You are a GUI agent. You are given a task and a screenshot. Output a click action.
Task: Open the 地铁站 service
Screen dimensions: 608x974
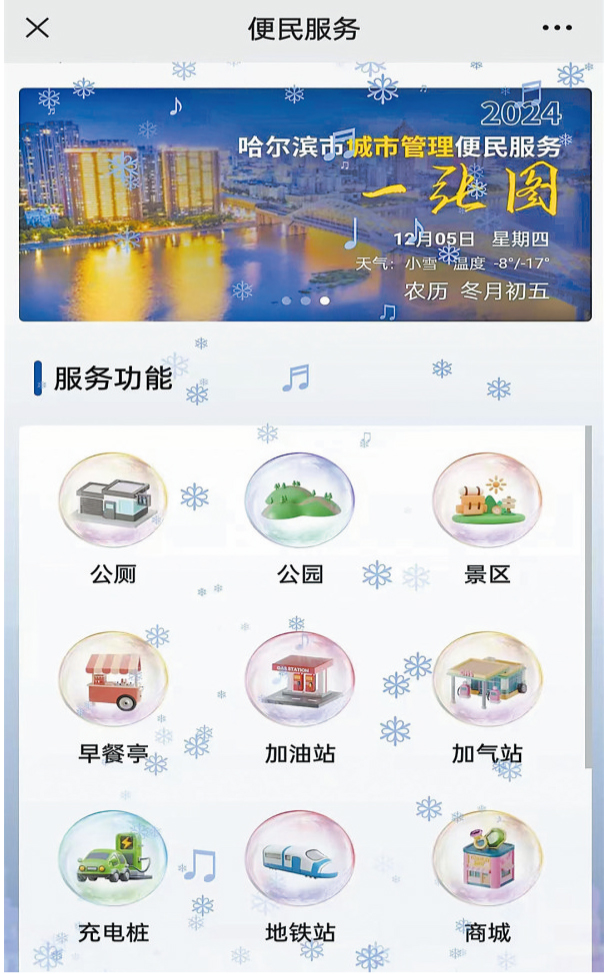pos(299,859)
